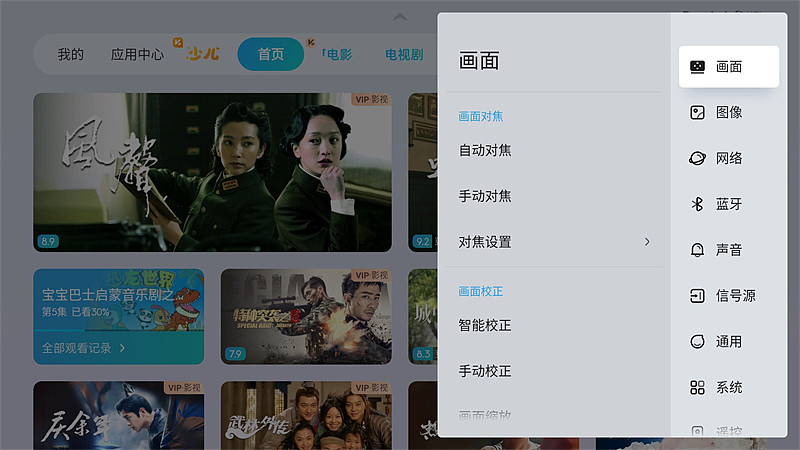The width and height of the screenshot is (800, 450).
Task: Switch to 图像 image settings
Action: pos(728,113)
